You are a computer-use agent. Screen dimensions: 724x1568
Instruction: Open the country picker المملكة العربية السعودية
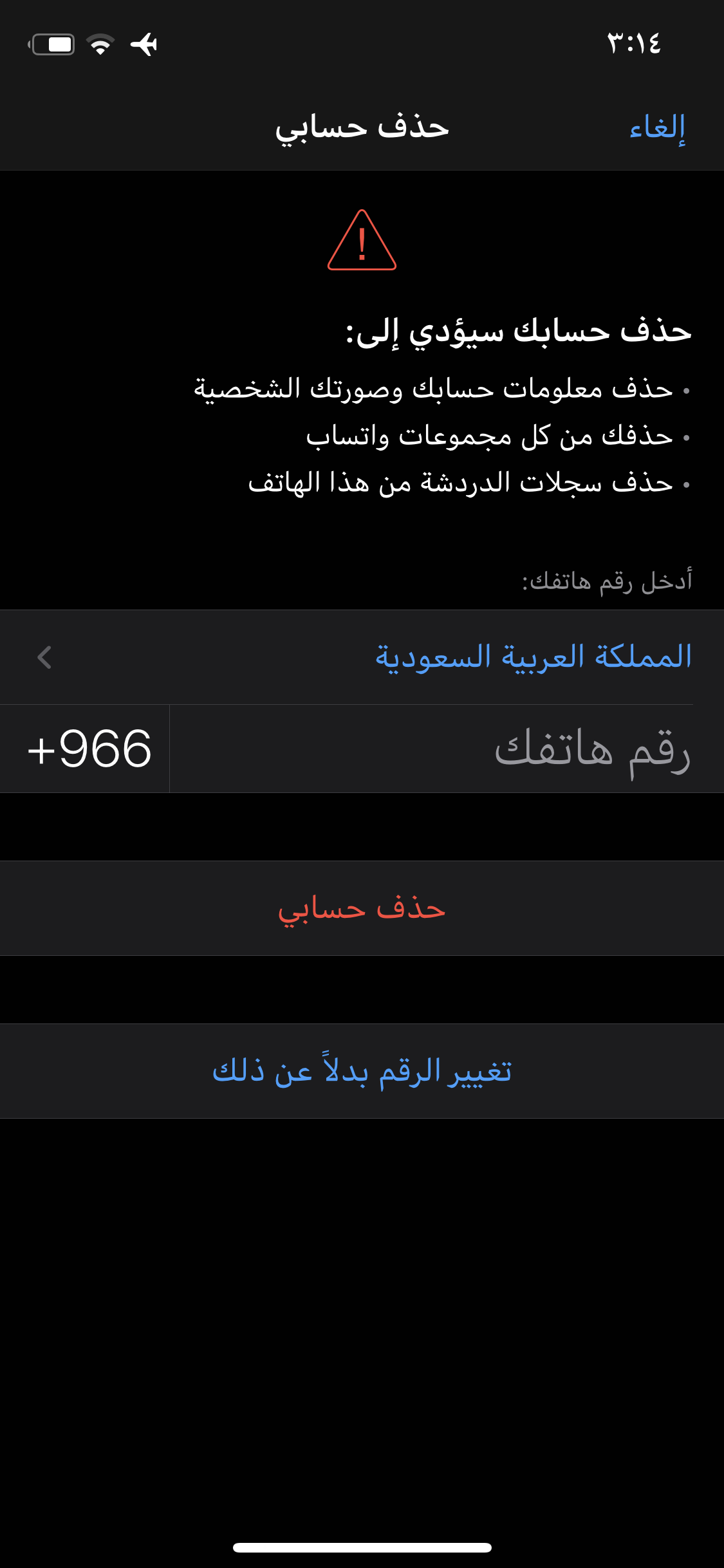tap(533, 657)
